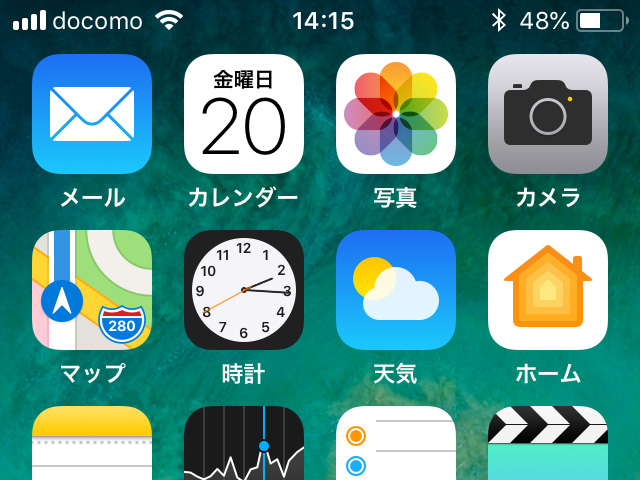The height and width of the screenshot is (480, 640).
Task: Check the 天気 weather app
Action: coord(396,290)
